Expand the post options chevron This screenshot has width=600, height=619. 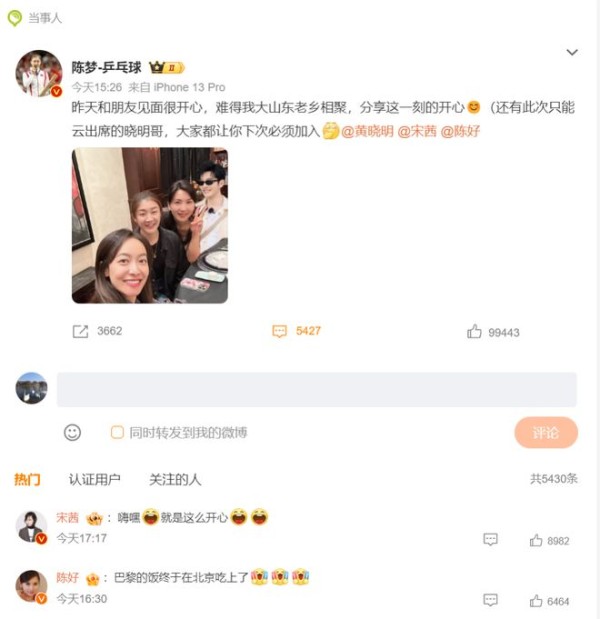[572, 52]
